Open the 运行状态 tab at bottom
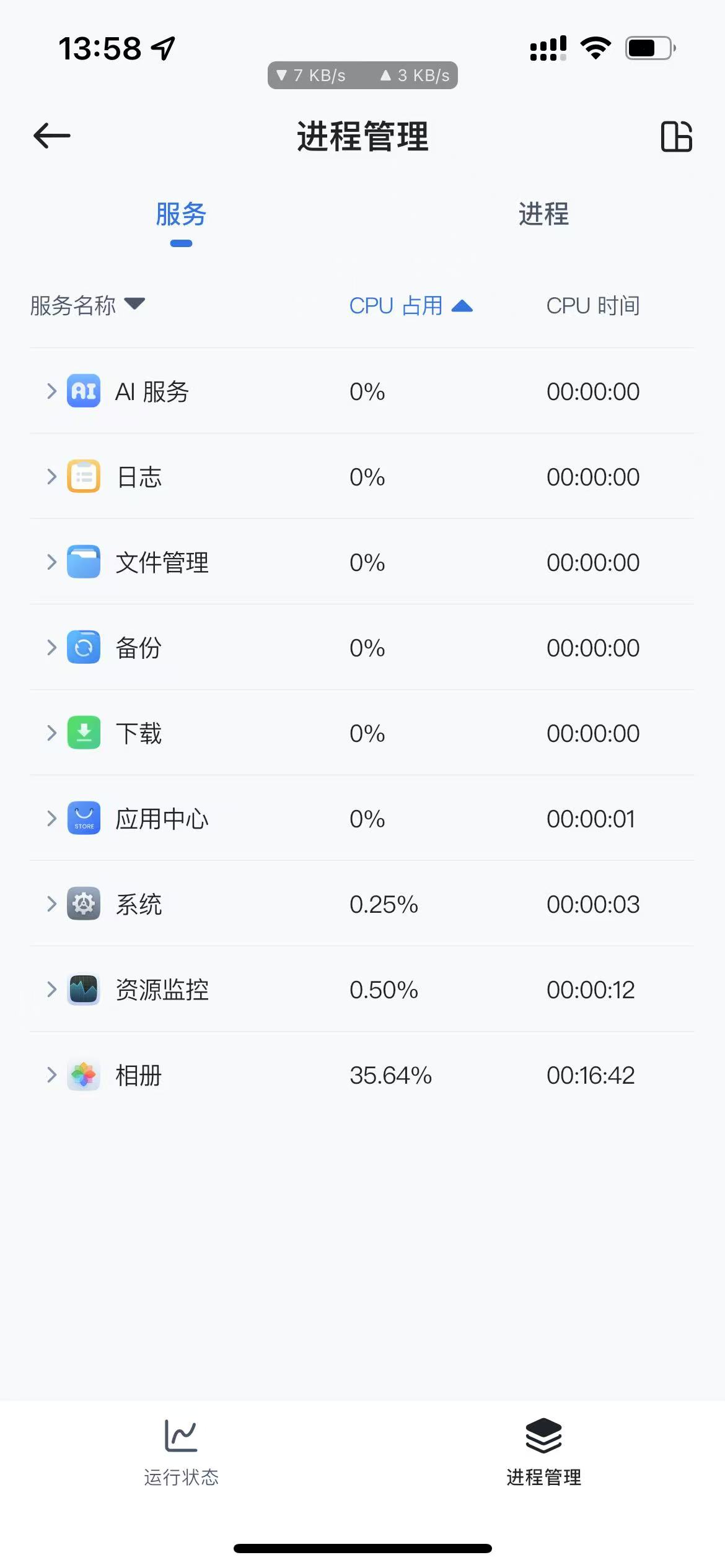 pyautogui.click(x=181, y=1451)
